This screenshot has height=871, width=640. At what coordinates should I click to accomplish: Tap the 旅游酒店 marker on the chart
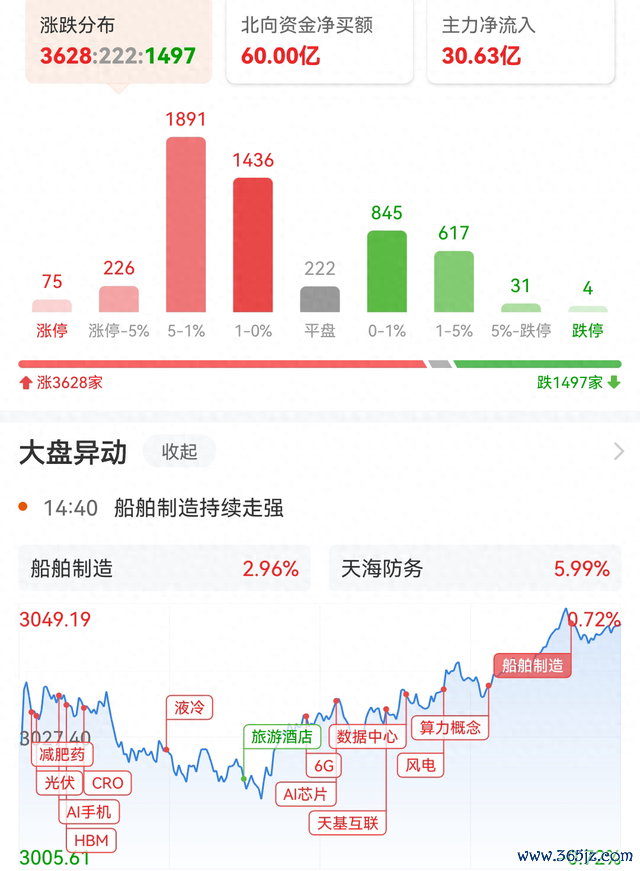pyautogui.click(x=281, y=737)
